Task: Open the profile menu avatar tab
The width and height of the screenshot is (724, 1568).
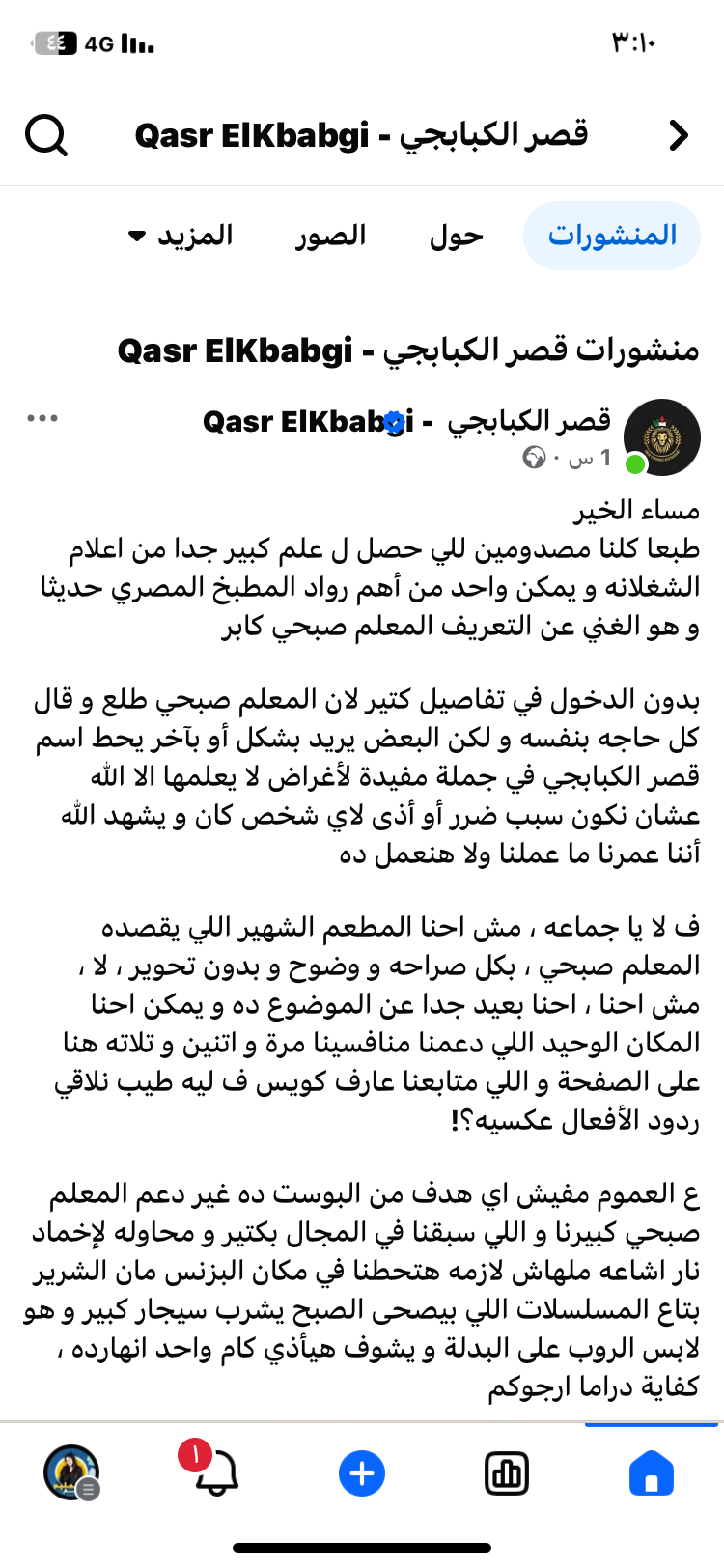Action: (71, 1473)
